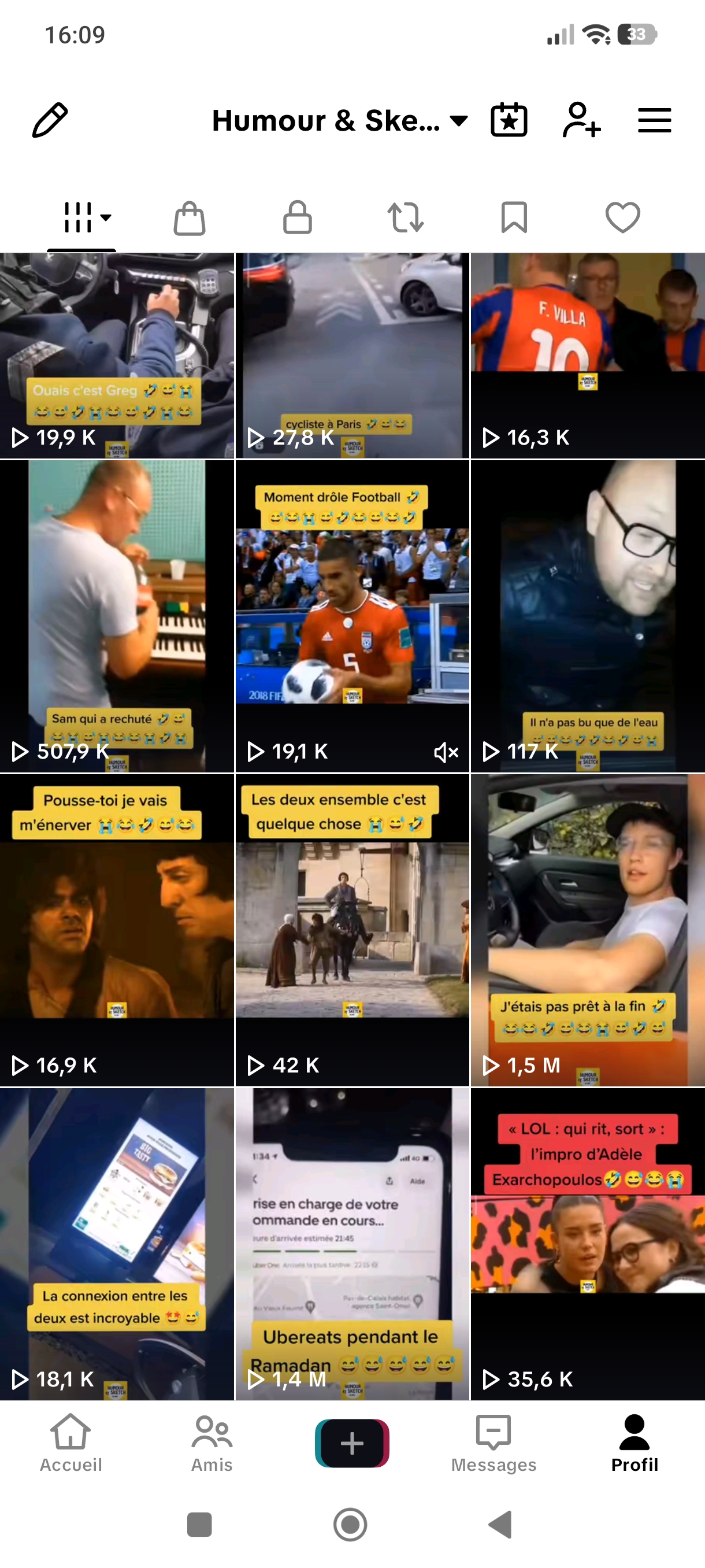The image size is (705, 1568).
Task: Open the calendar star events icon
Action: pyautogui.click(x=509, y=120)
